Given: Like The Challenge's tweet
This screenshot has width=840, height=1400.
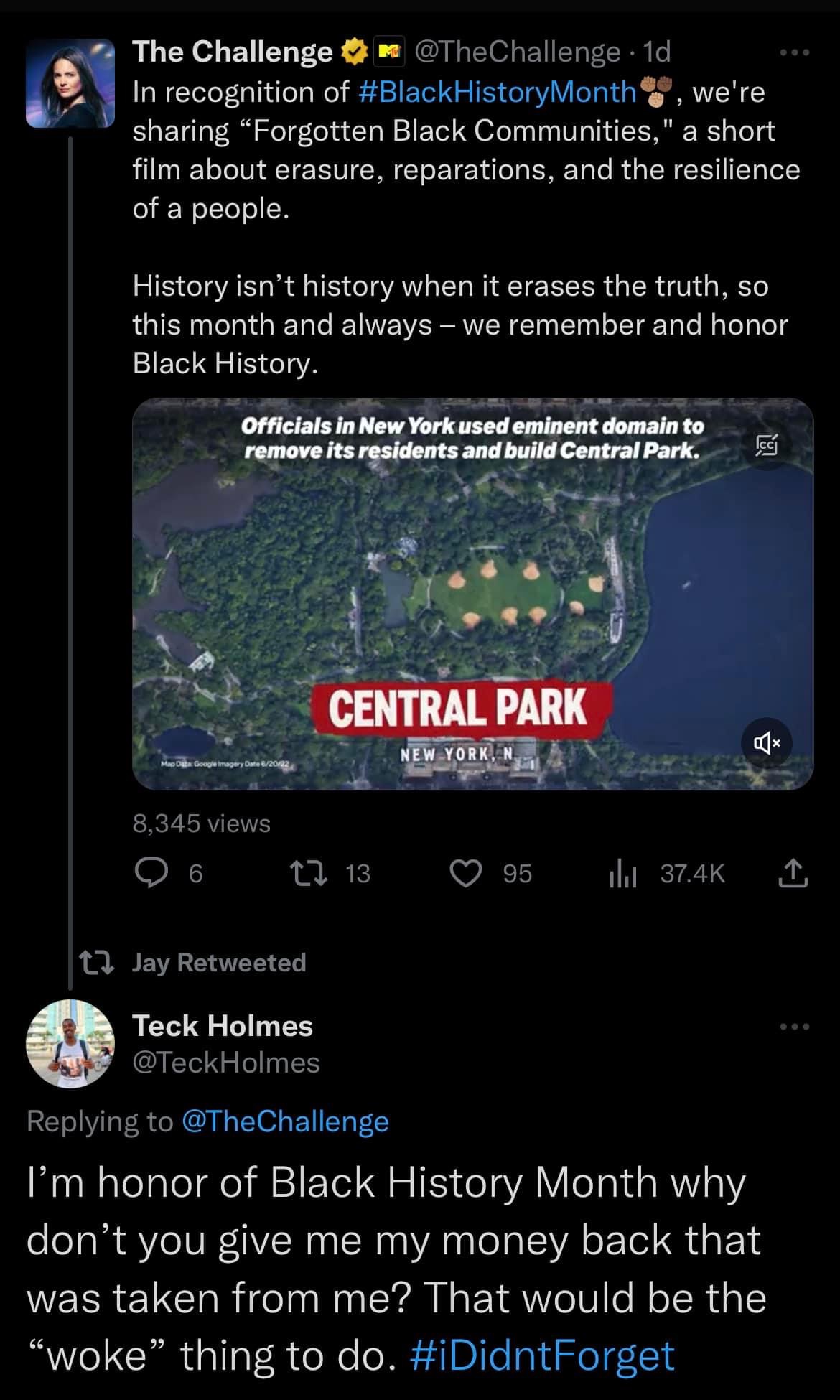Looking at the screenshot, I should [x=490, y=874].
